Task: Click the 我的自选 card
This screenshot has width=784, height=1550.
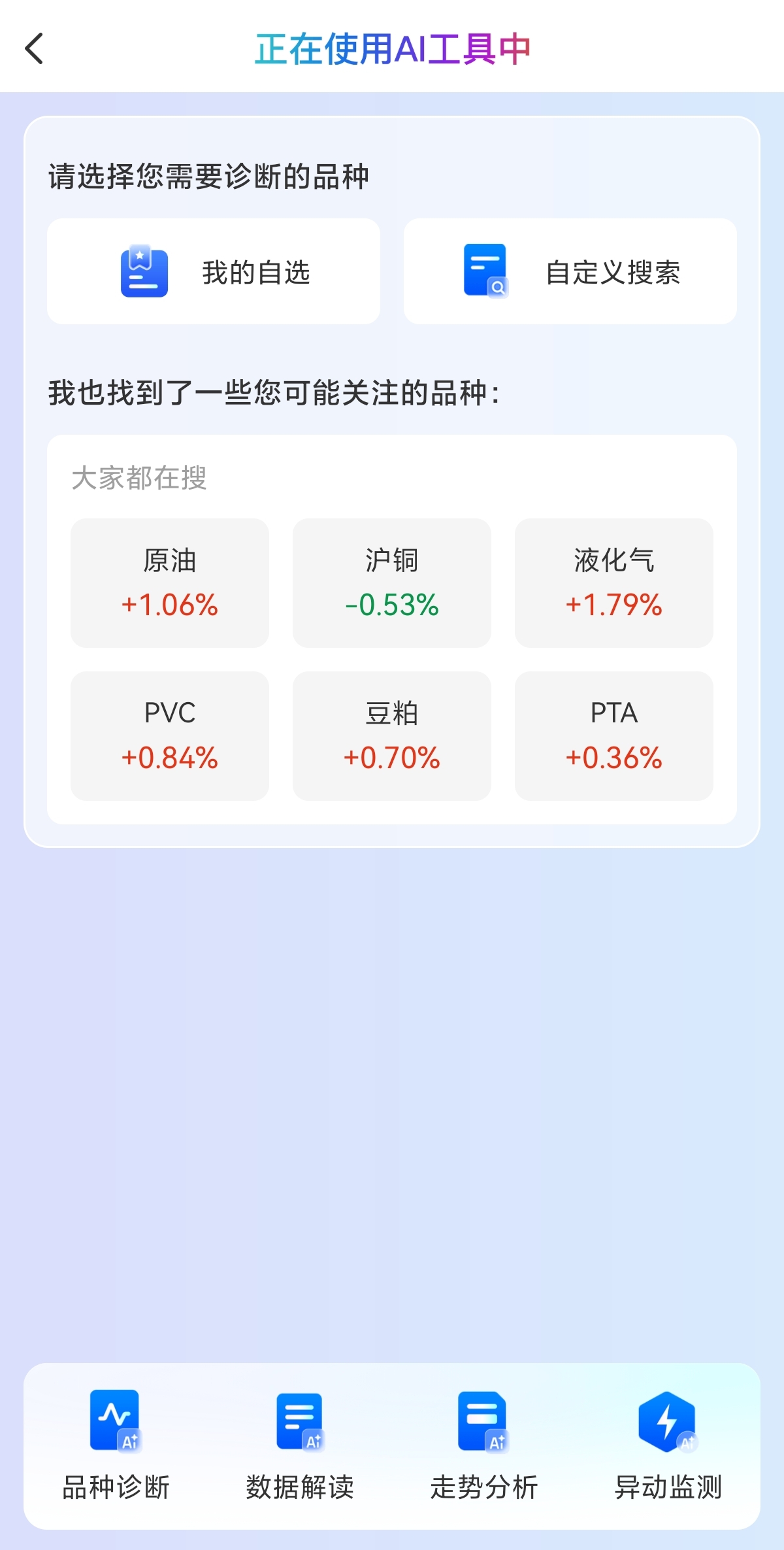Action: coord(213,270)
